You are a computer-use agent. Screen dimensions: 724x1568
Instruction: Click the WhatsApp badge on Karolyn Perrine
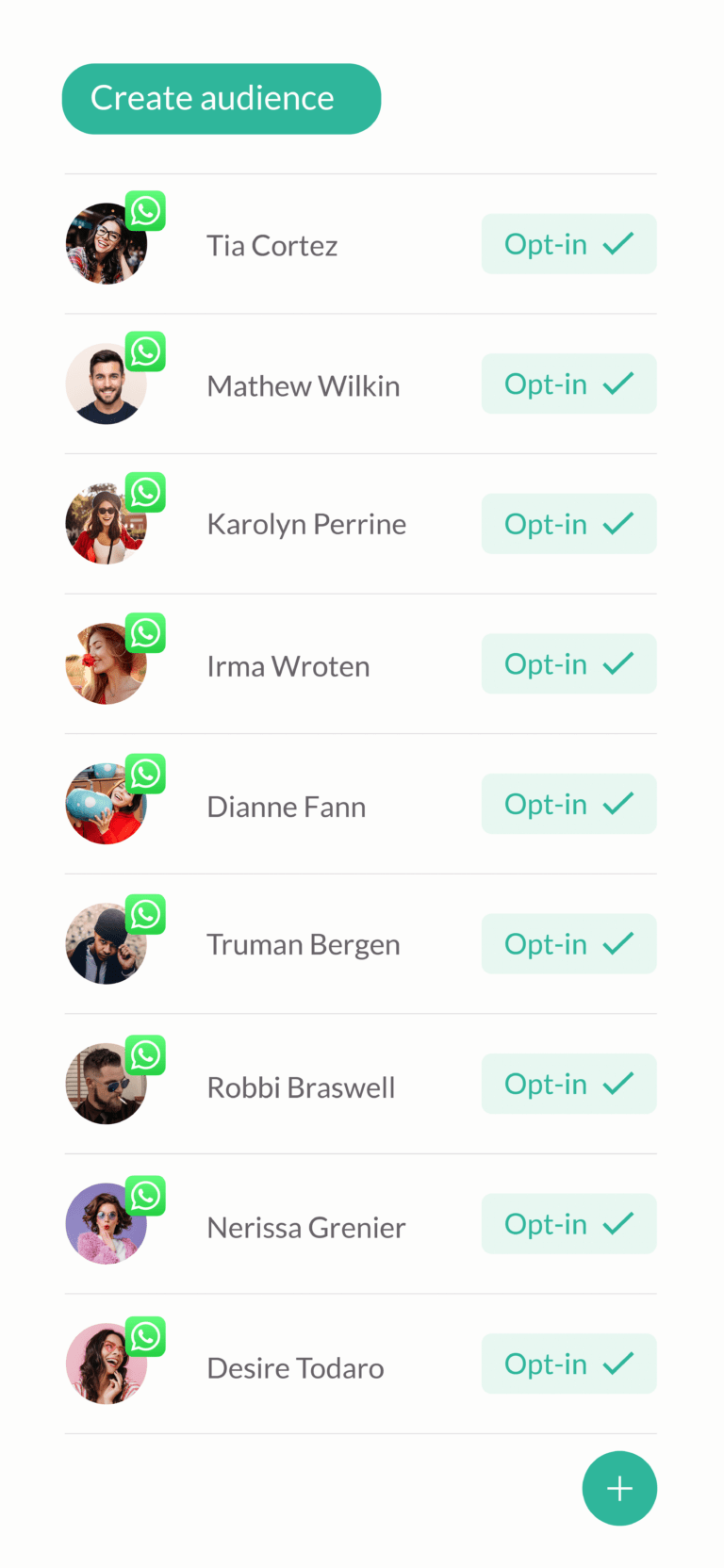(145, 492)
